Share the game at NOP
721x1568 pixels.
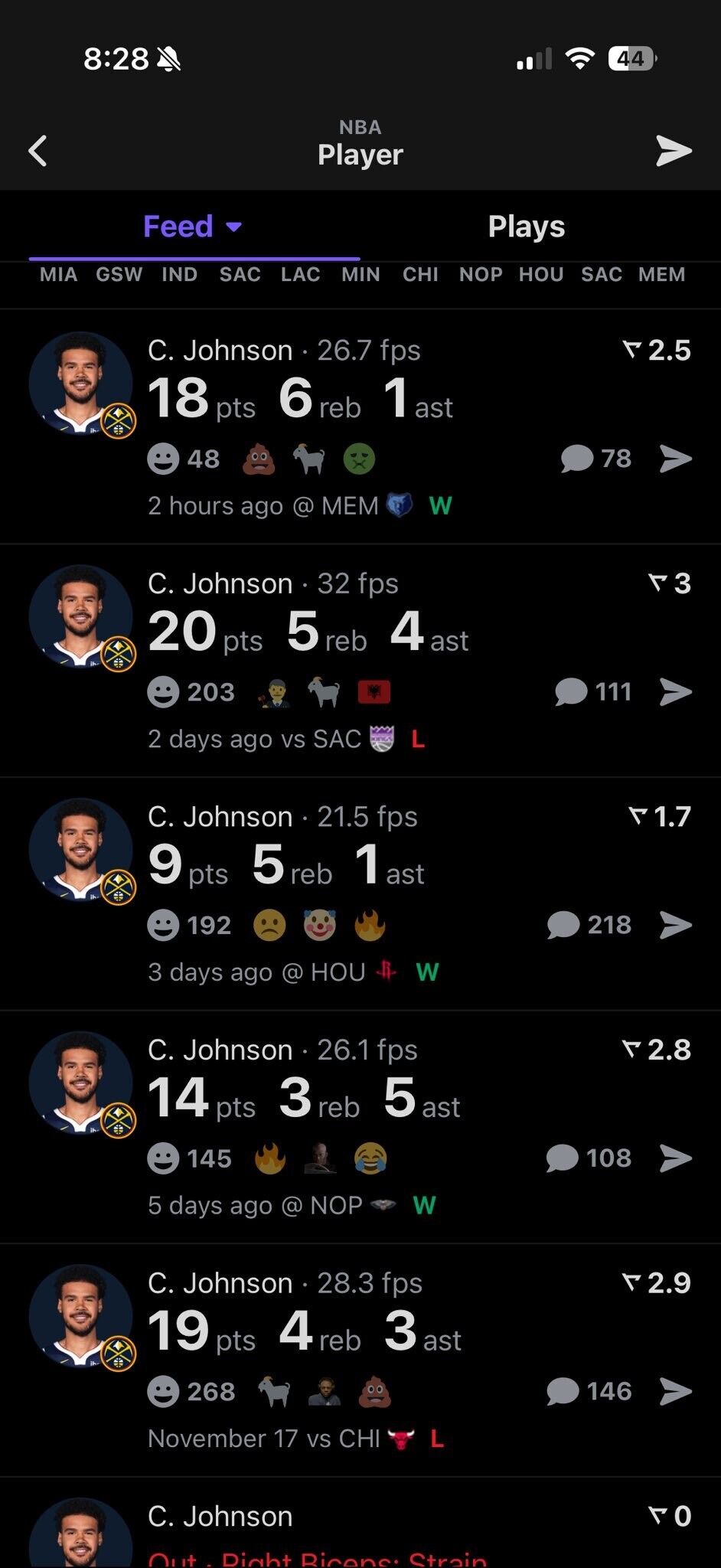(x=676, y=1158)
